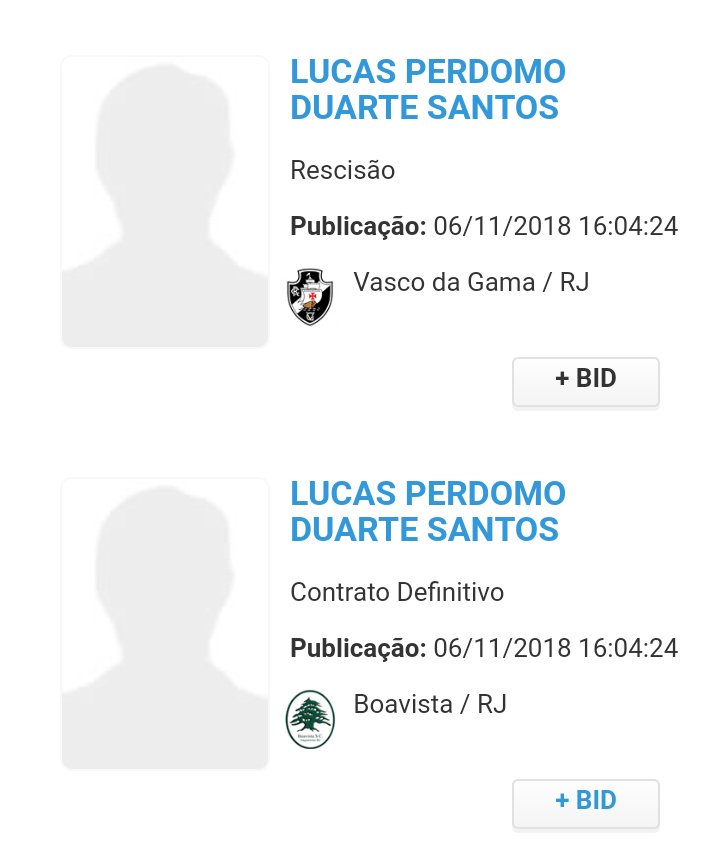Screen dimensions: 720x861
Task: Open Lucas Perdomo name link in Contrato Definitivo entry
Action: (x=427, y=511)
